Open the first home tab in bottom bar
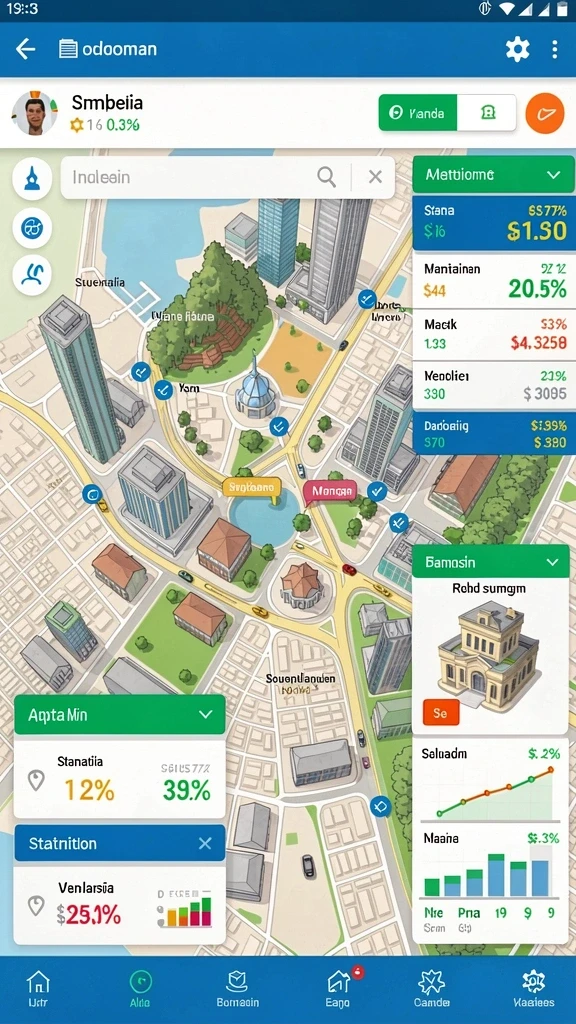Screen dimensions: 576x1024 click(38, 989)
